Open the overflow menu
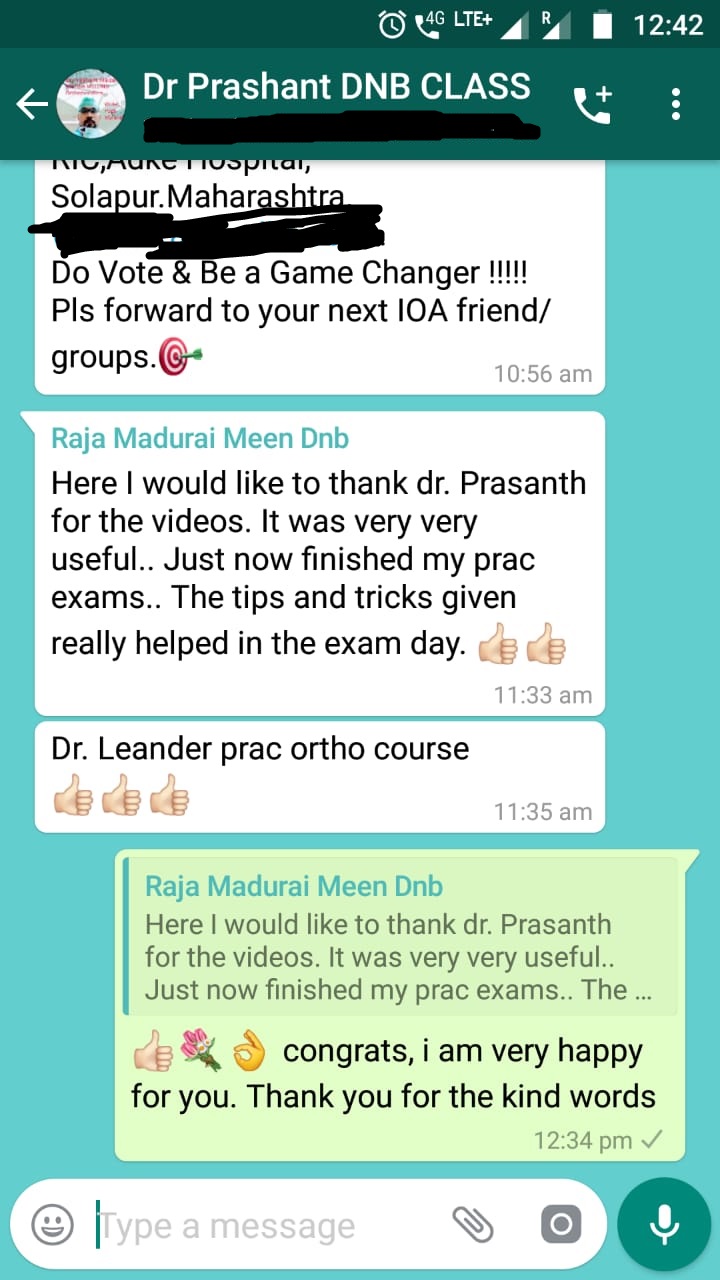The height and width of the screenshot is (1280, 720). pyautogui.click(x=677, y=104)
